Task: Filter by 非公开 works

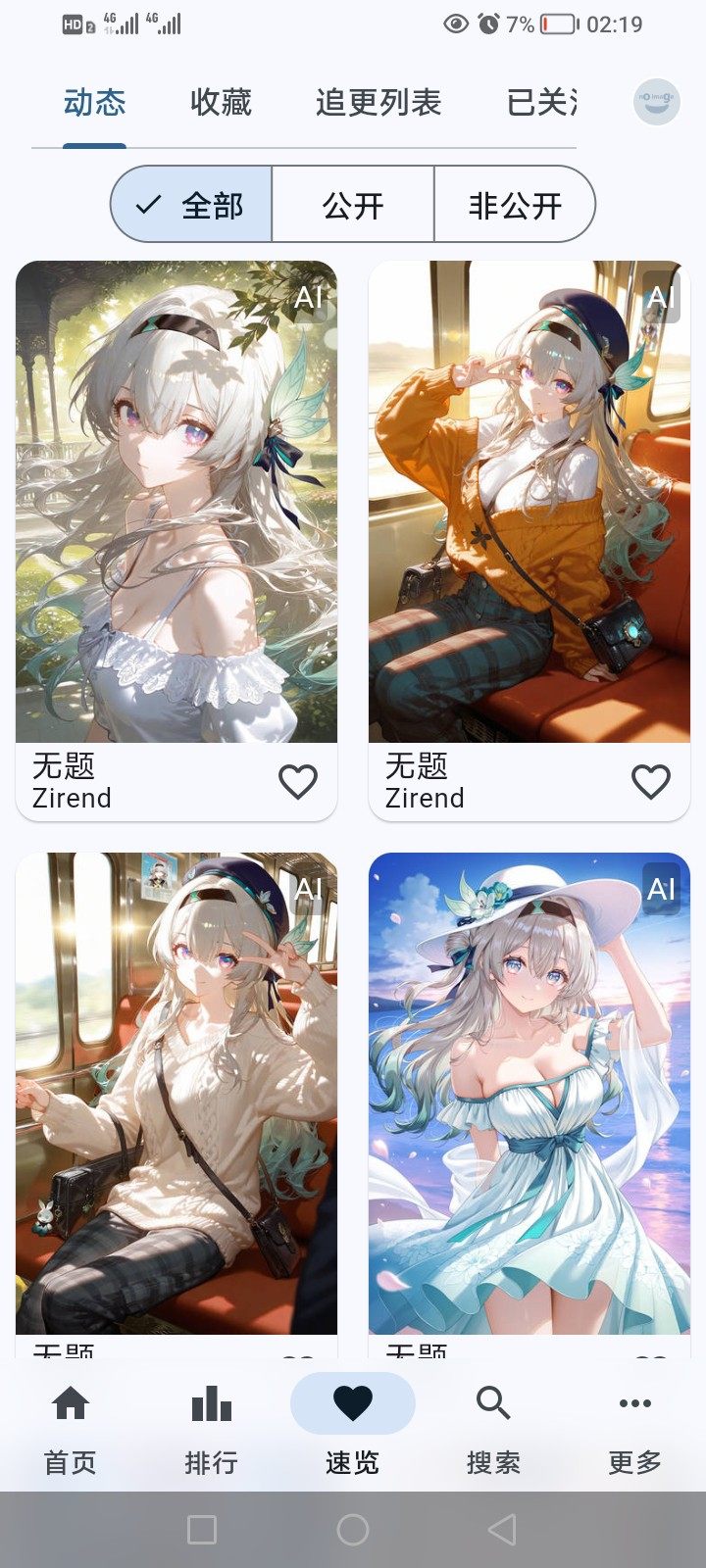Action: 515,205
